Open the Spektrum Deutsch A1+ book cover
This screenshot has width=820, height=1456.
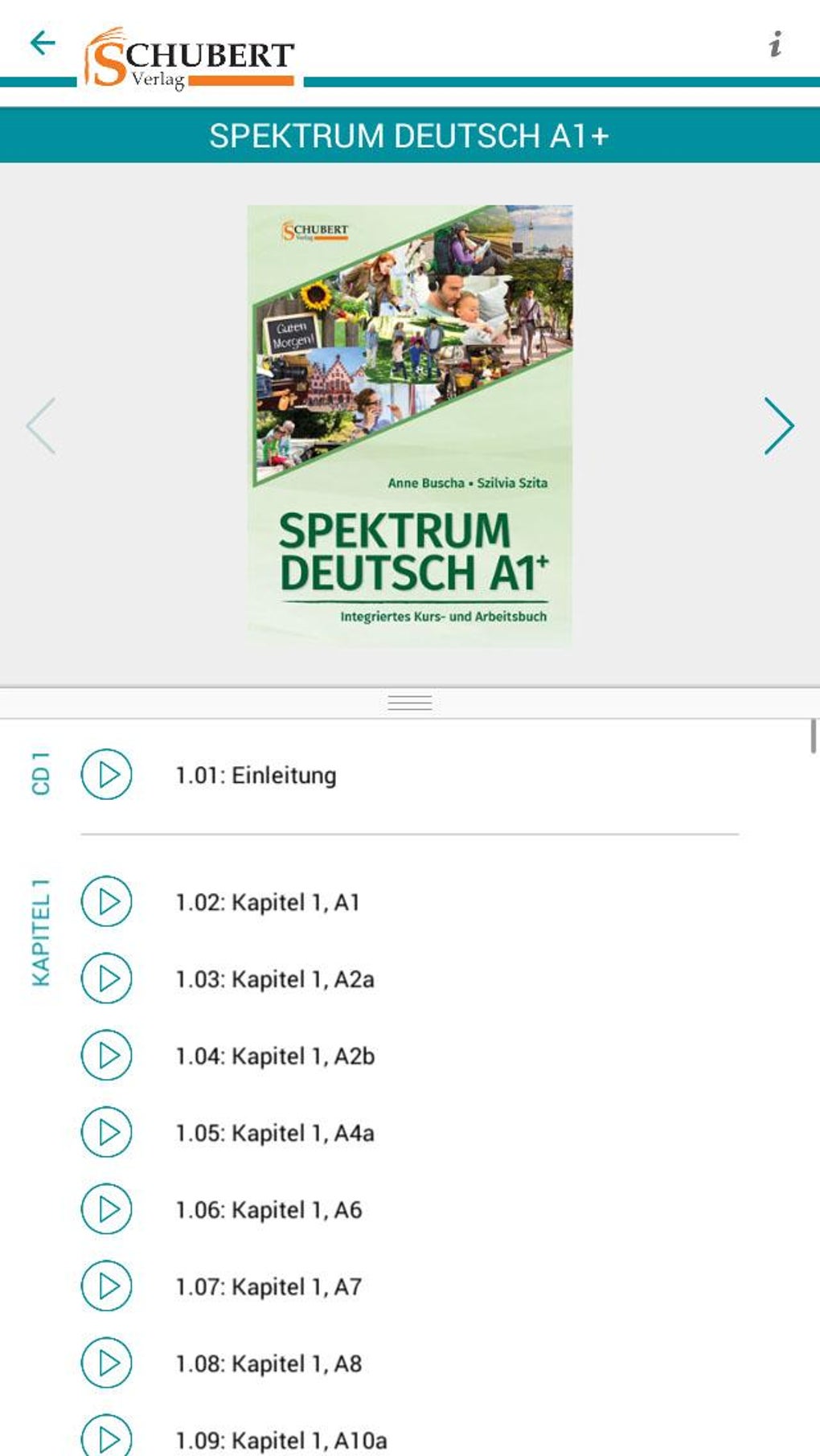click(410, 426)
